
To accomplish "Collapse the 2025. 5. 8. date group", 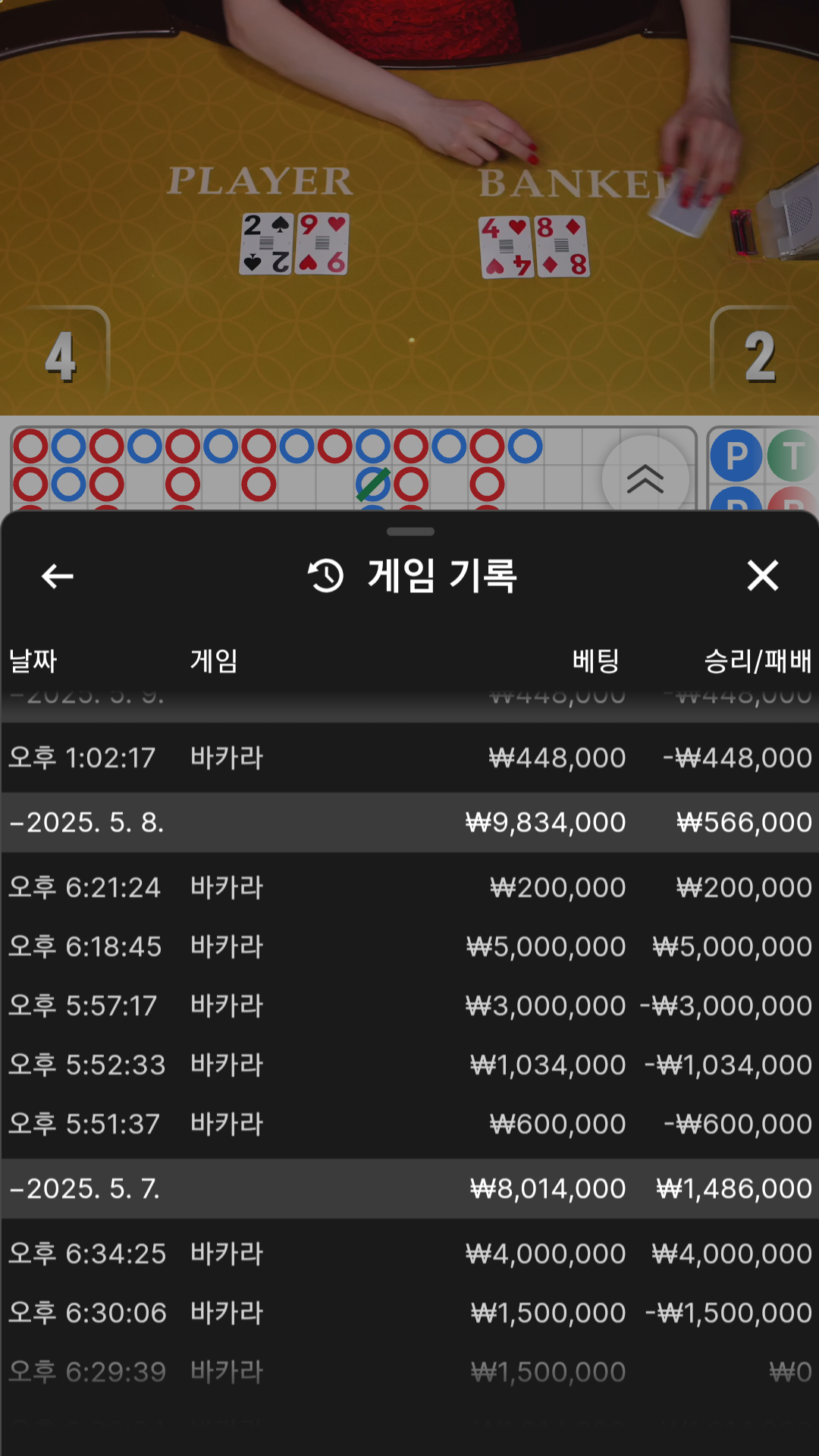I will coord(409,823).
